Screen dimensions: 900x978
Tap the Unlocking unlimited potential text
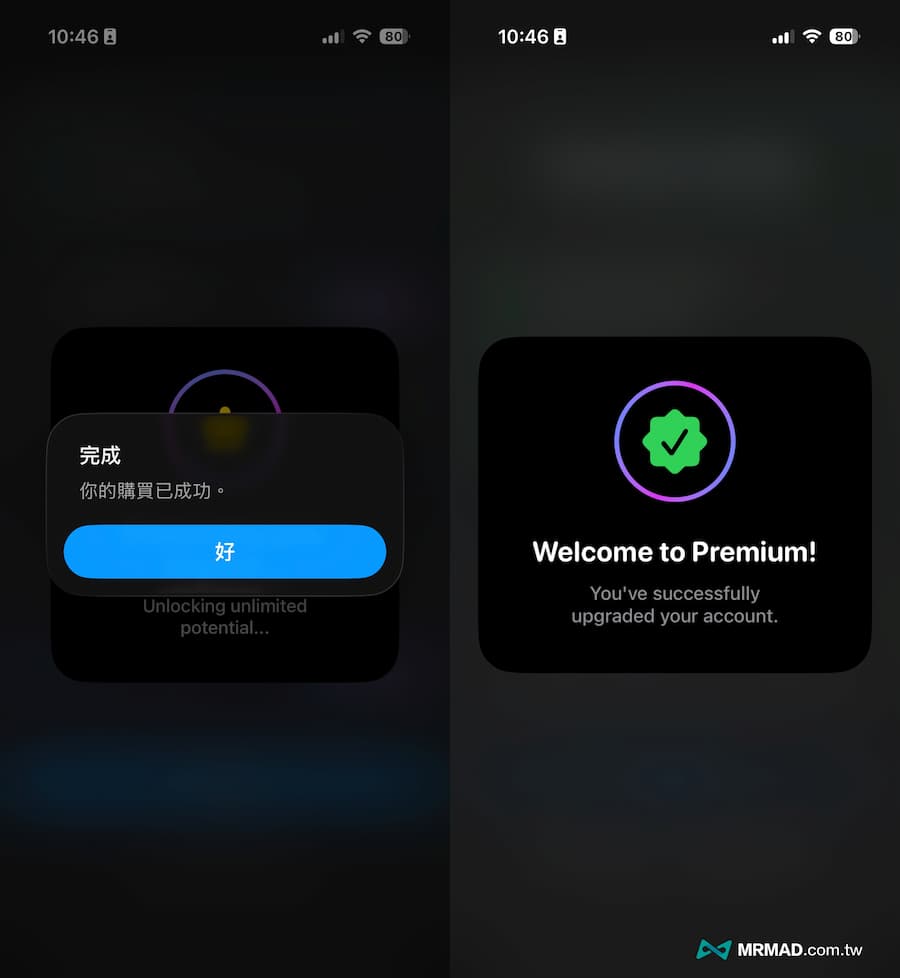pyautogui.click(x=224, y=616)
